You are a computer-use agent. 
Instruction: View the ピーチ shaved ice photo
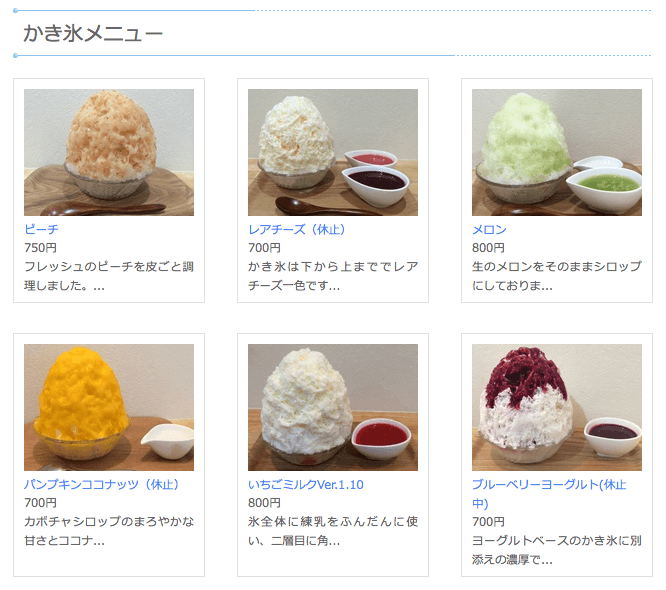click(x=109, y=152)
